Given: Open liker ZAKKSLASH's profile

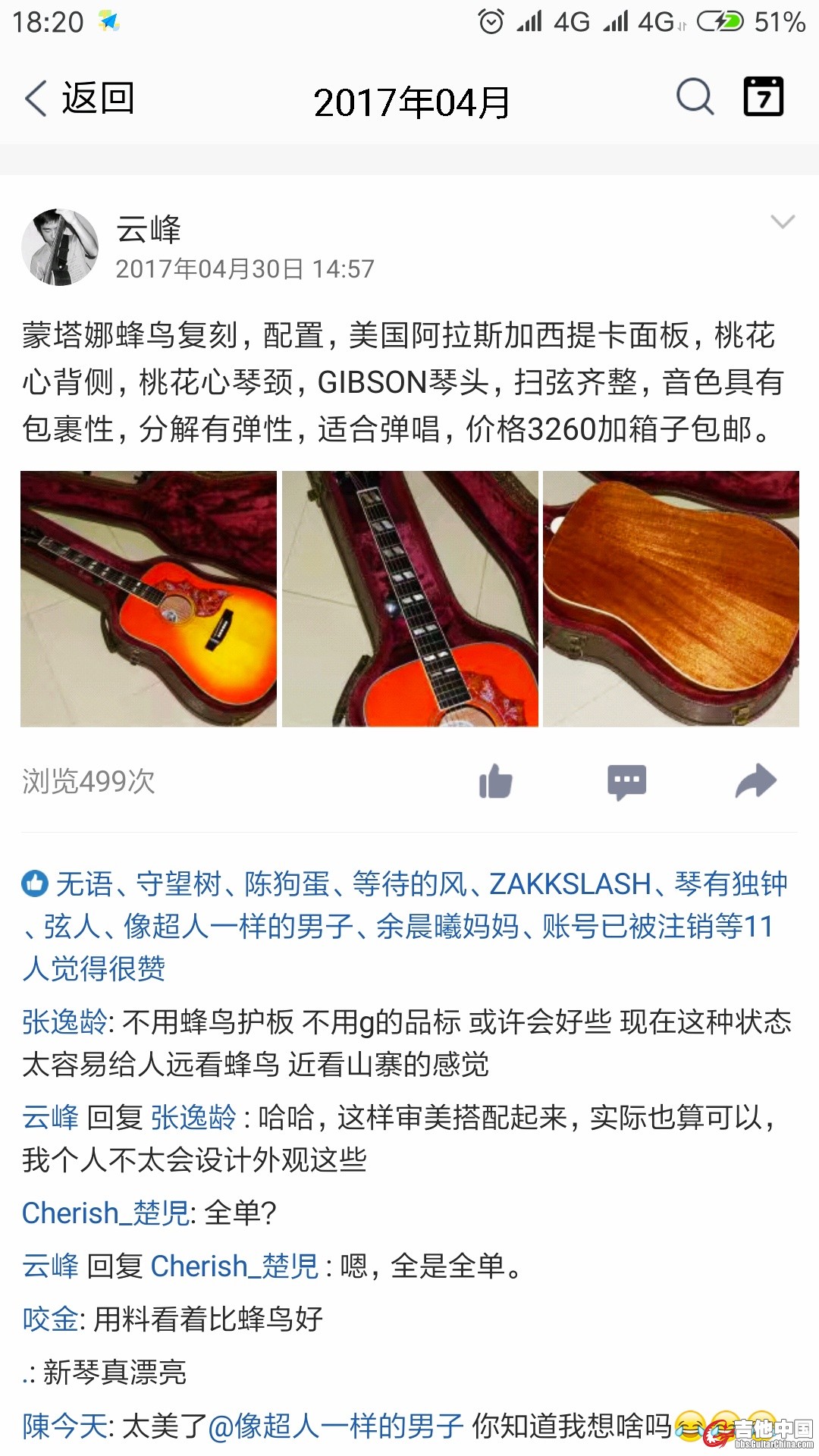Looking at the screenshot, I should tap(570, 884).
